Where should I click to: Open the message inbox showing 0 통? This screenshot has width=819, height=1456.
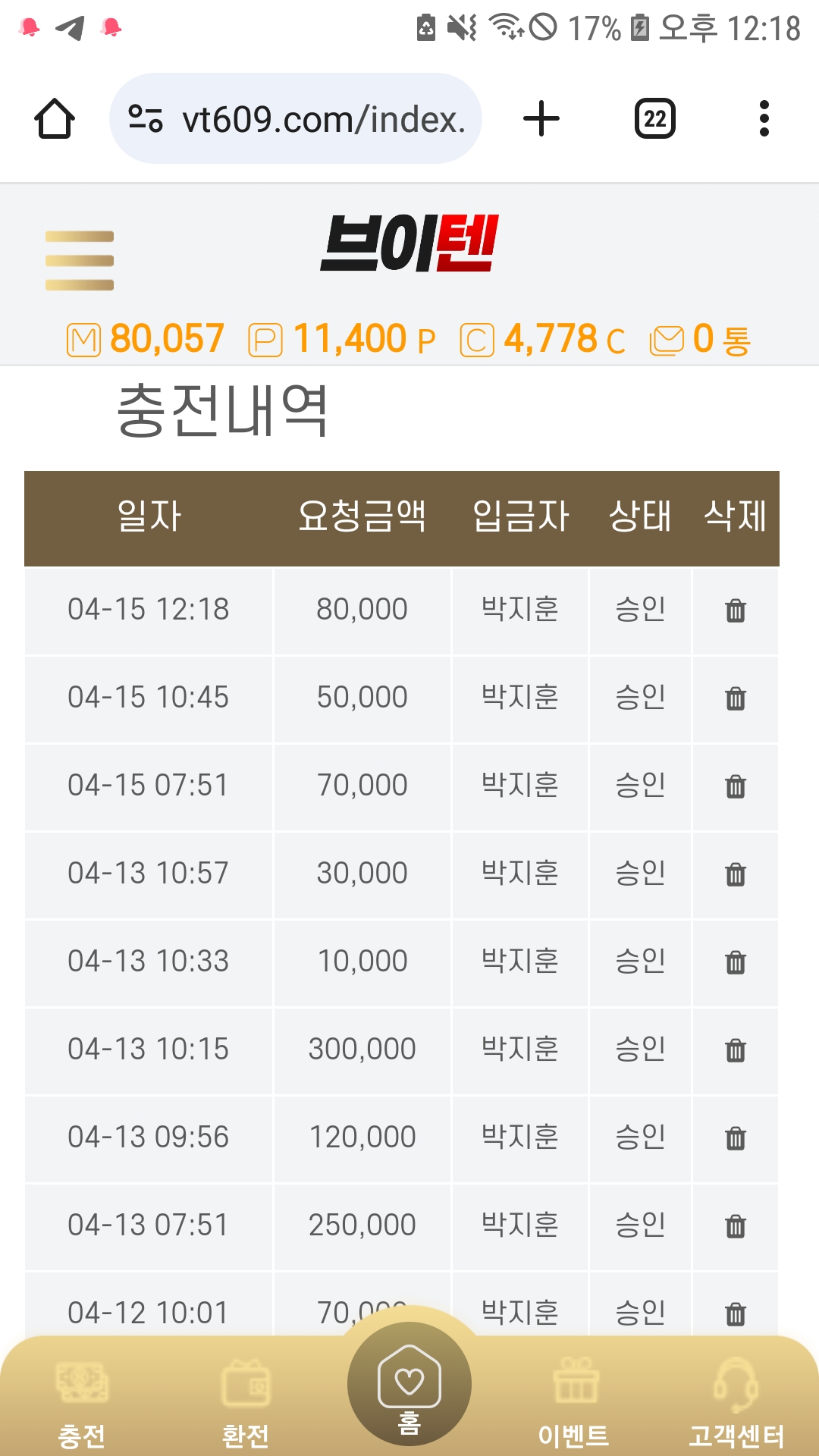tap(701, 339)
